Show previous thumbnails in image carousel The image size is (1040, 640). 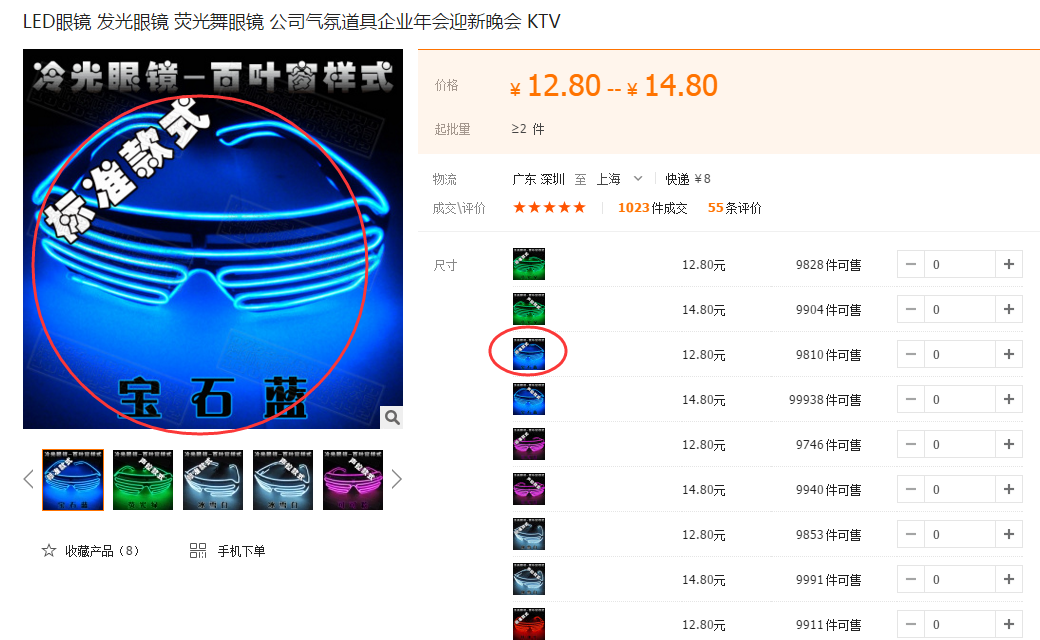(28, 479)
